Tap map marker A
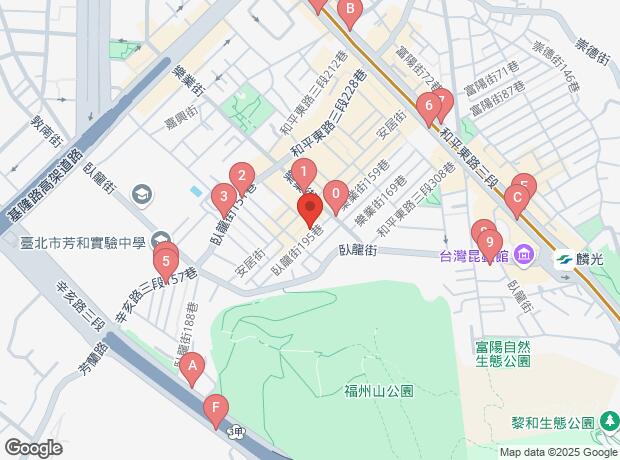620x460 pixels. click(192, 368)
